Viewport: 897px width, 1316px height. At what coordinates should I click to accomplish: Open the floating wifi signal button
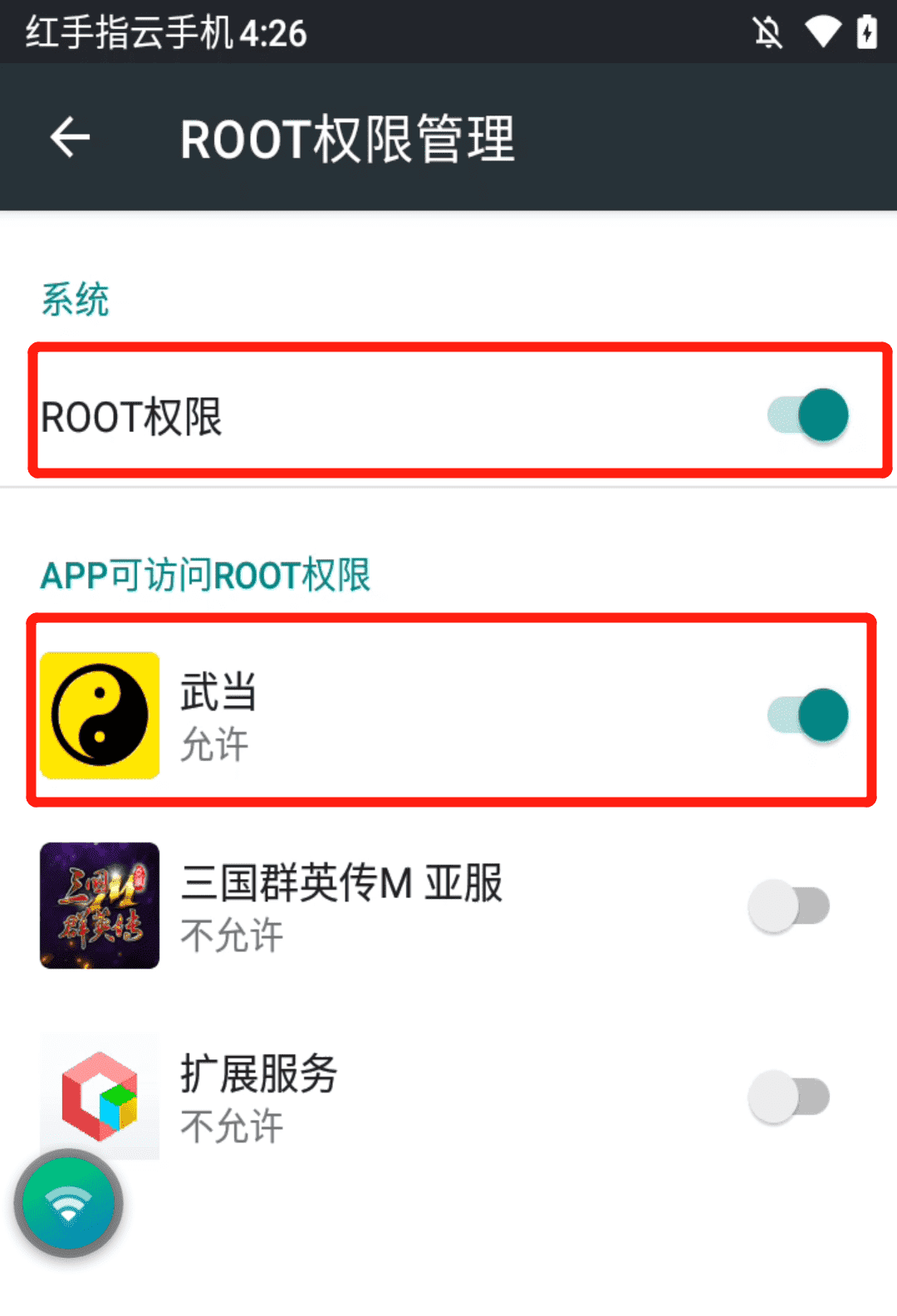(69, 1204)
